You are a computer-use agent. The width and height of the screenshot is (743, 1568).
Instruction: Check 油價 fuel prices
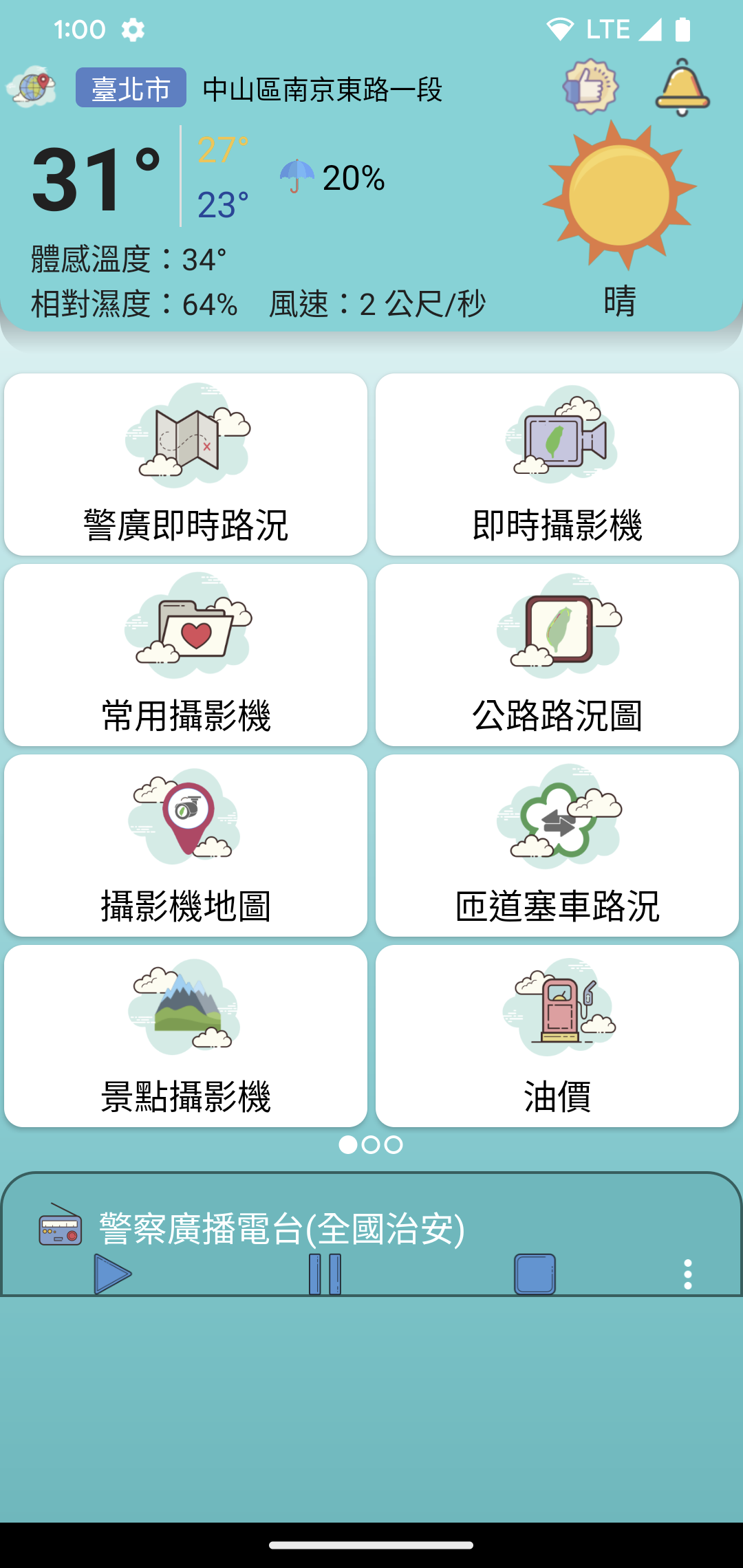557,1036
